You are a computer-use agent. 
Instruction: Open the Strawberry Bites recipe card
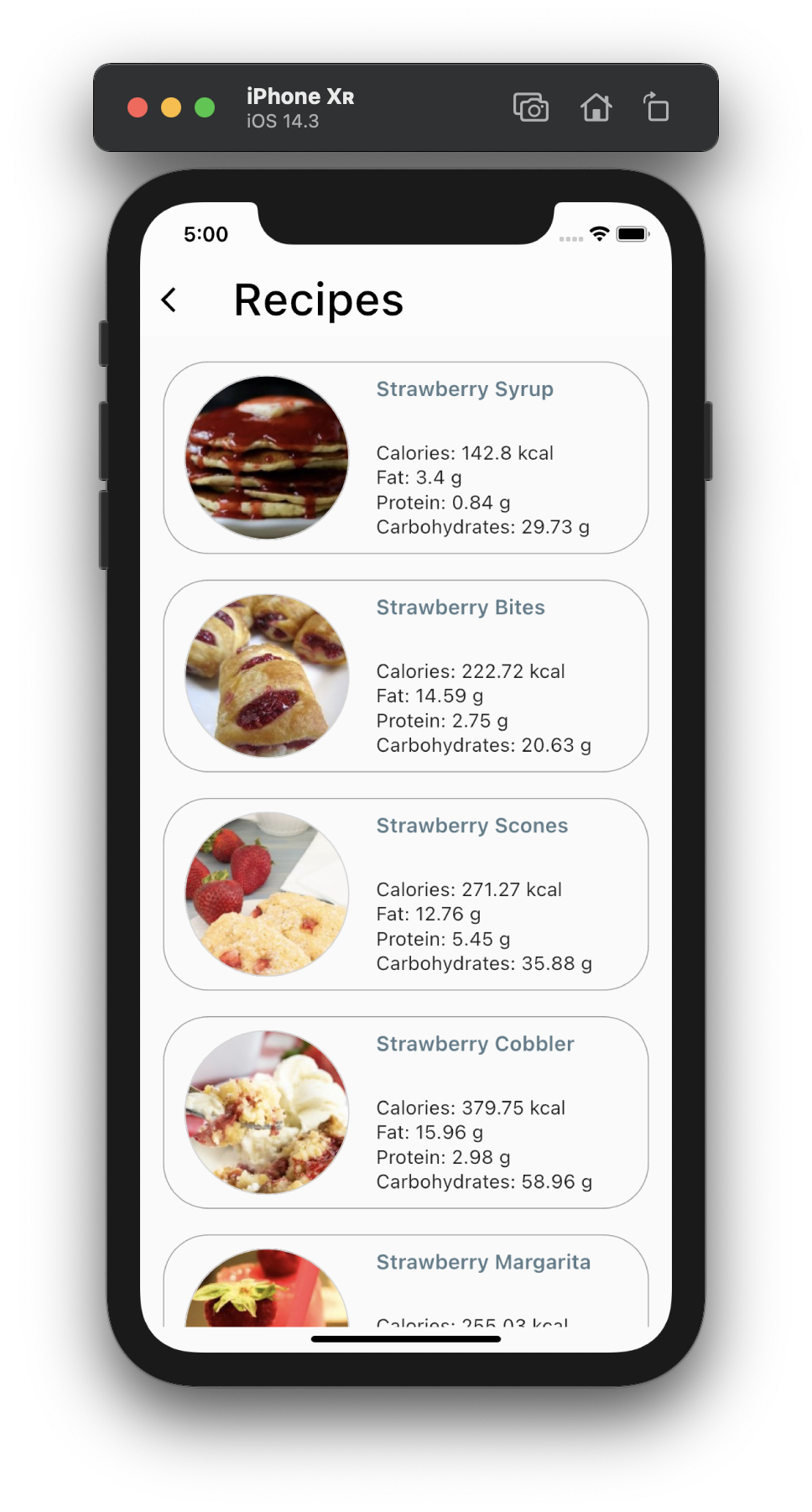(405, 676)
